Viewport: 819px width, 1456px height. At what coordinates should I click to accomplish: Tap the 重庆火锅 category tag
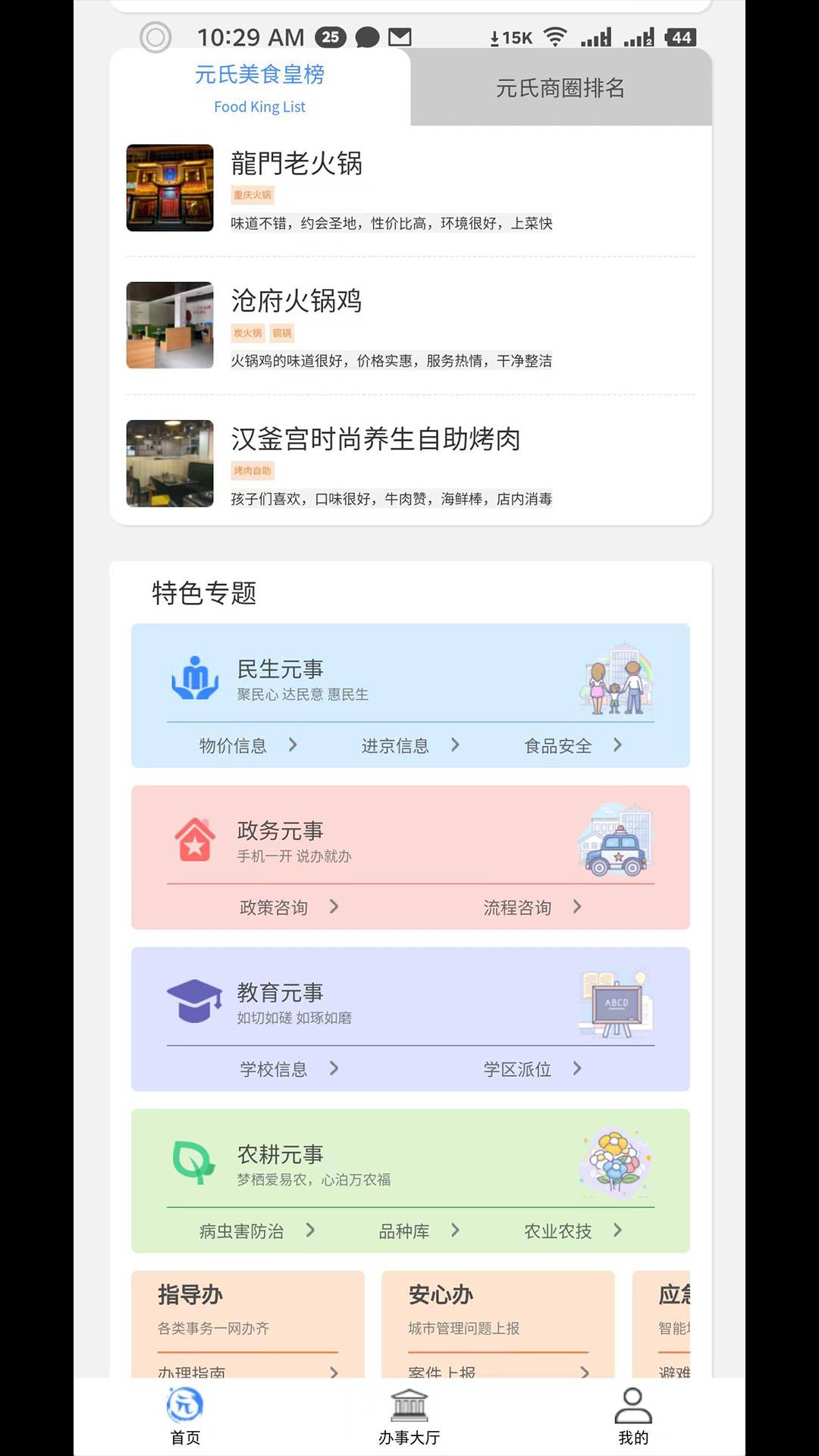[x=253, y=195]
